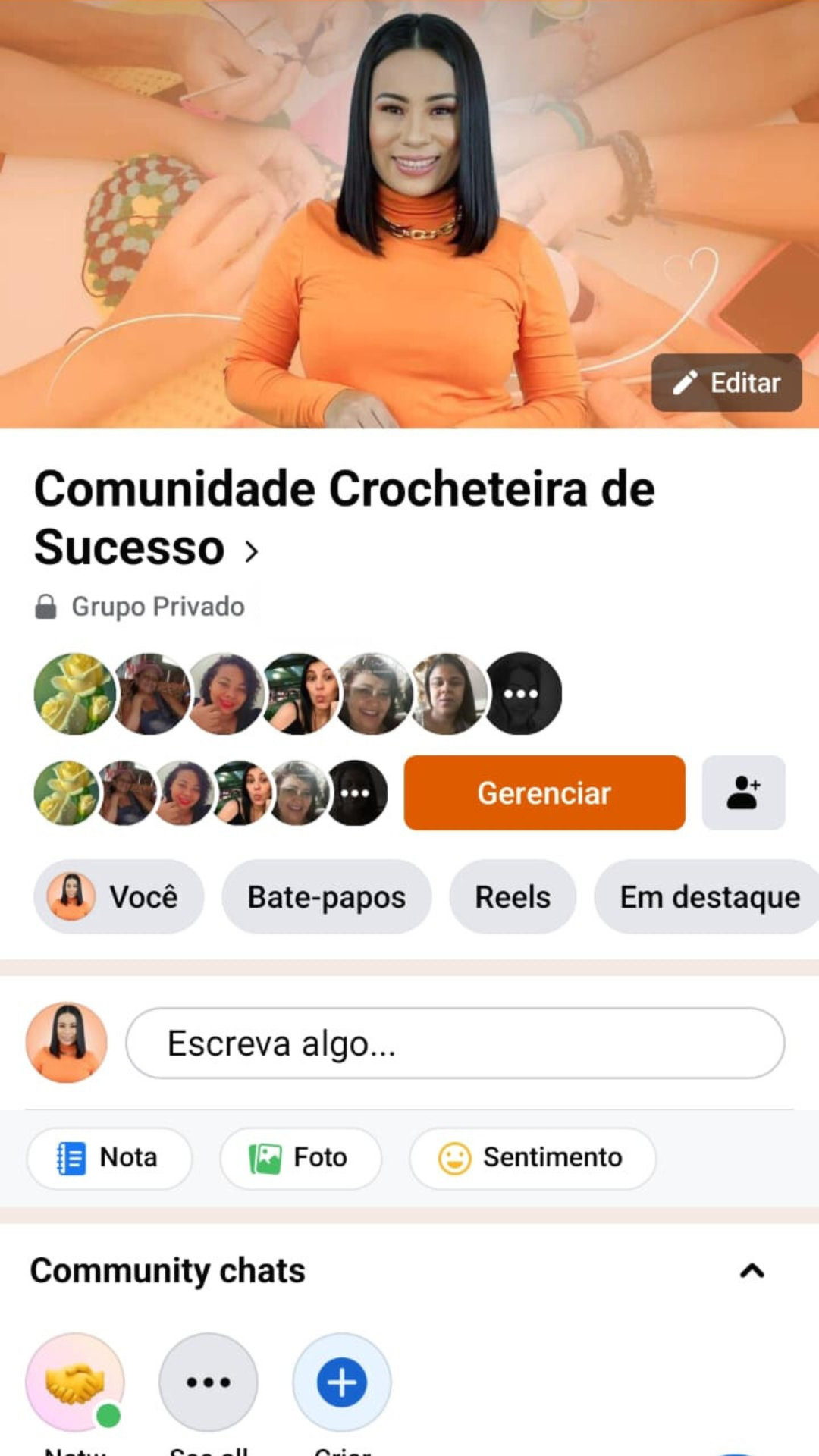Screen dimensions: 819x1456
Task: Open the handshake community chat
Action: 74,1382
